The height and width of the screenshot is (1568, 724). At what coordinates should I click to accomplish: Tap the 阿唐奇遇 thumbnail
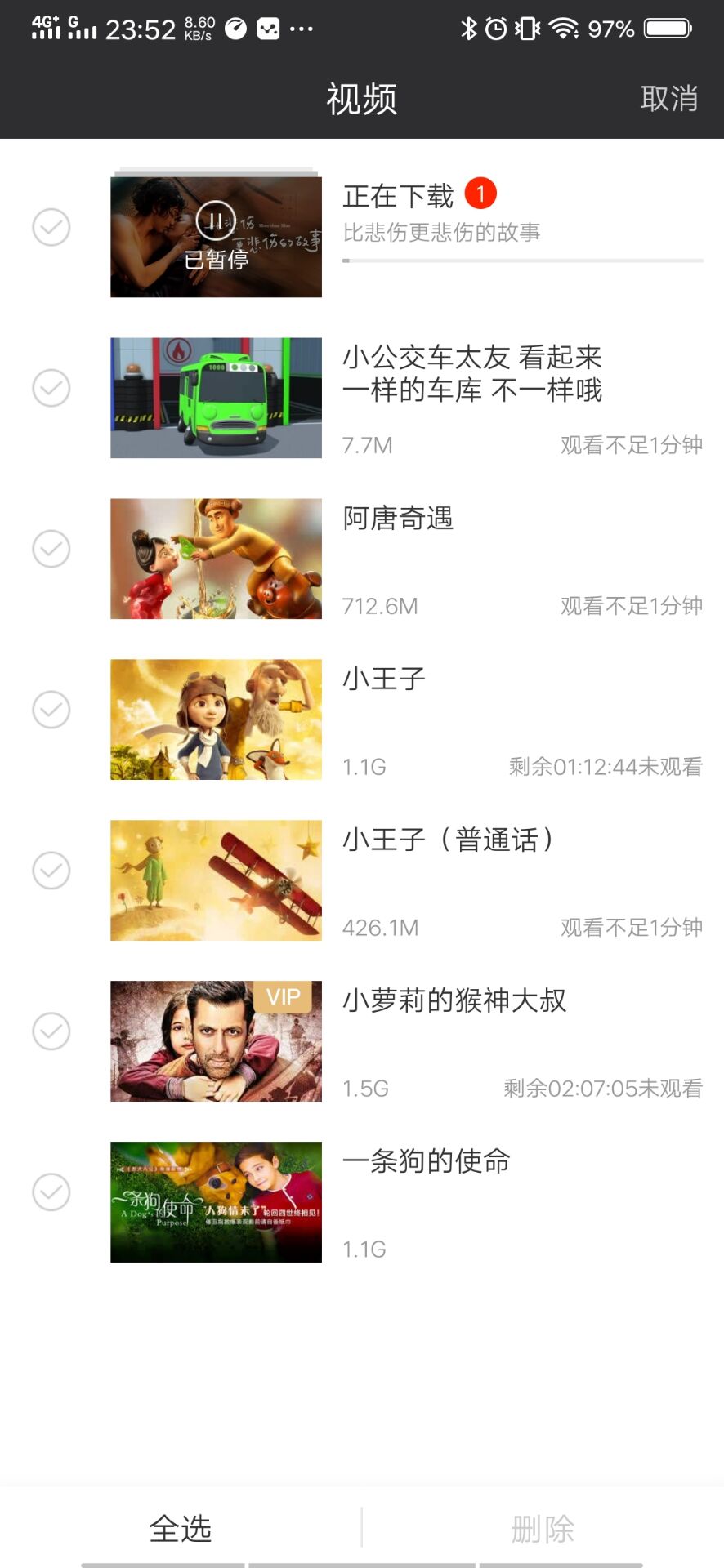click(216, 559)
